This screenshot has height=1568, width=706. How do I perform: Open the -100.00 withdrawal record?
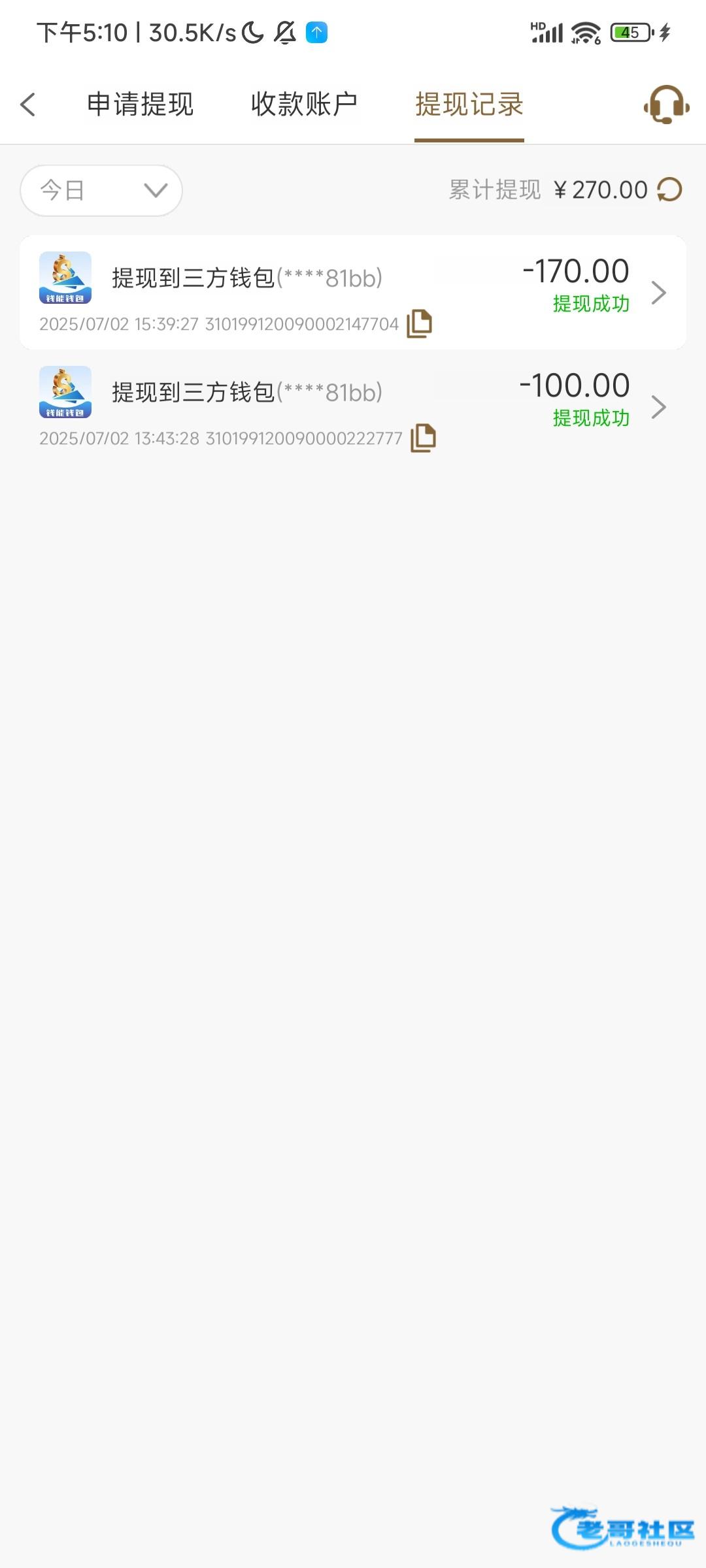(353, 407)
